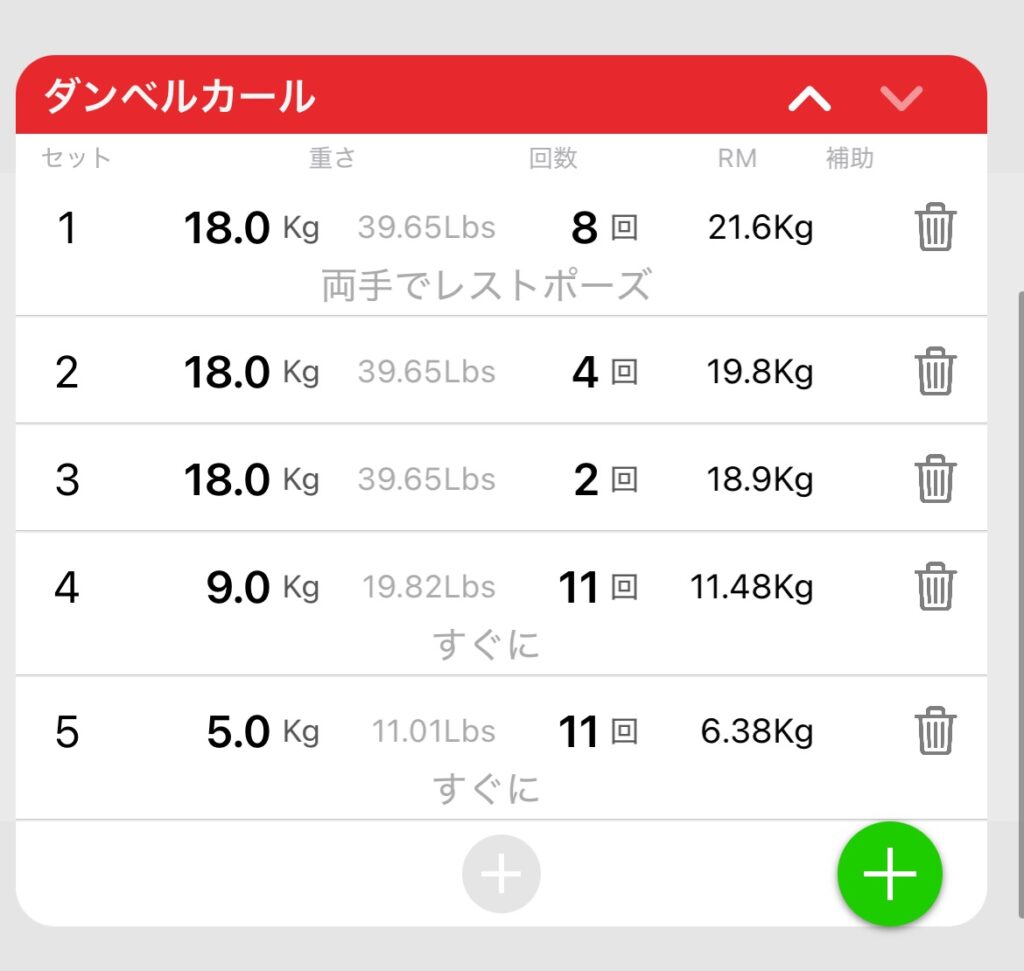The width and height of the screenshot is (1024, 971).
Task: Delete set 2 with its trash icon
Action: coord(935,372)
